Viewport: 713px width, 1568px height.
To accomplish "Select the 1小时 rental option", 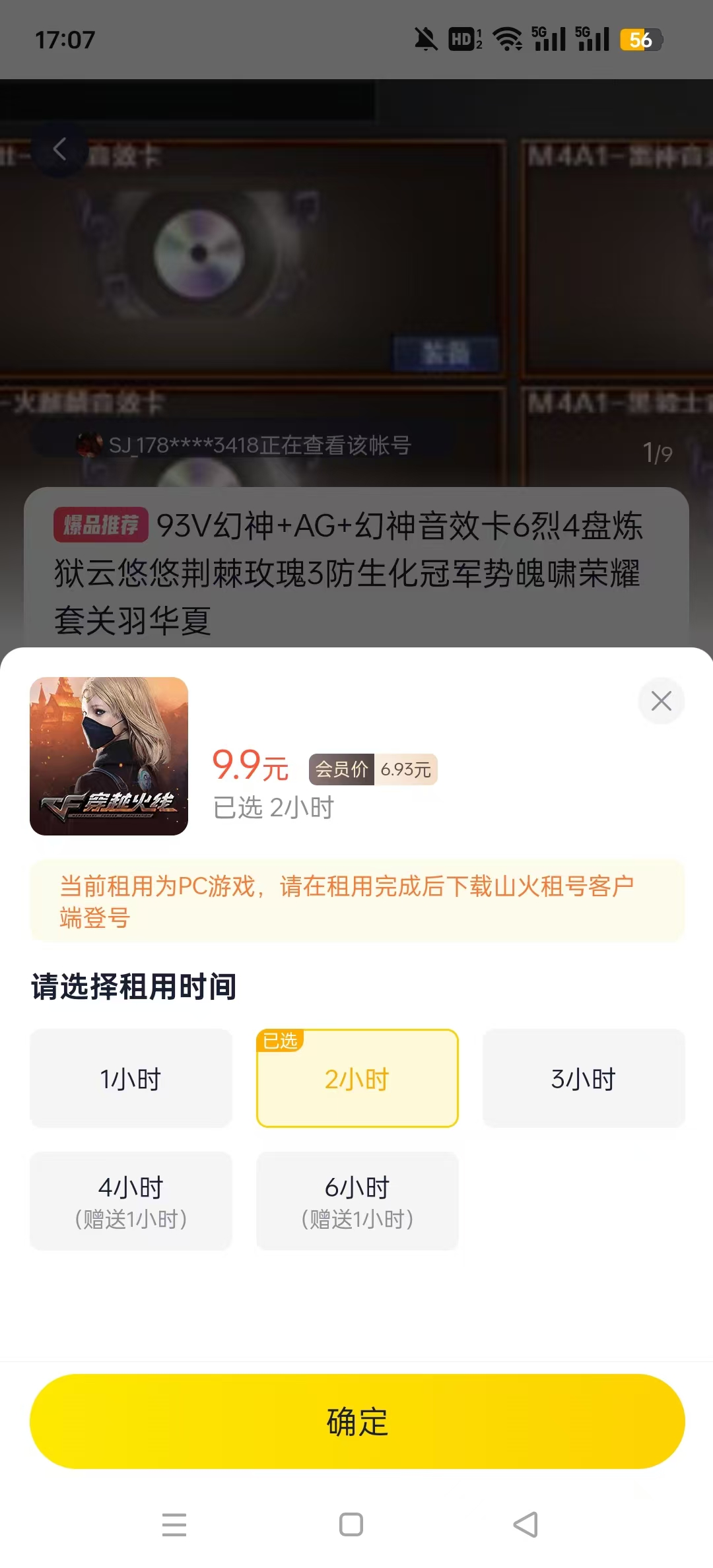I will (x=131, y=1078).
